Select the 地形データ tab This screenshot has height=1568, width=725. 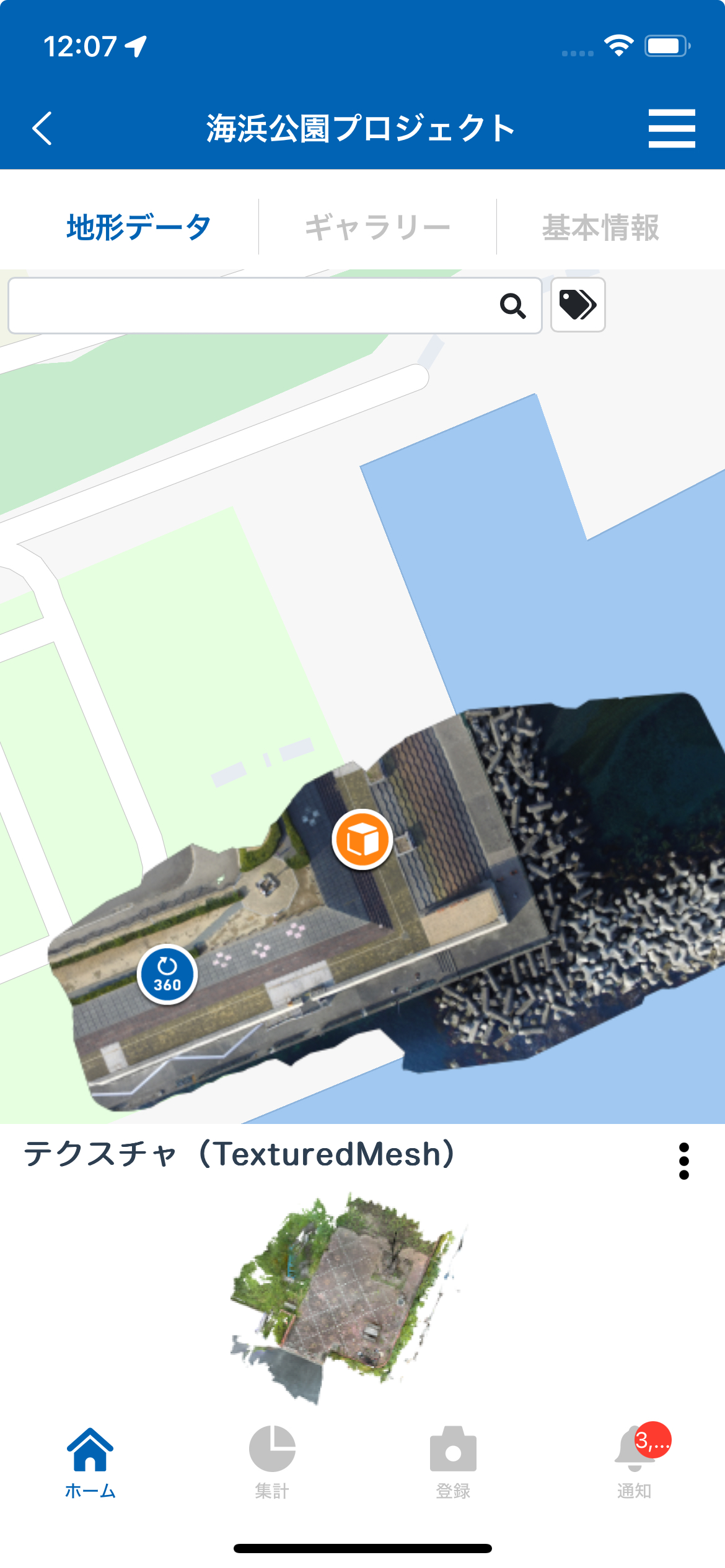[139, 227]
